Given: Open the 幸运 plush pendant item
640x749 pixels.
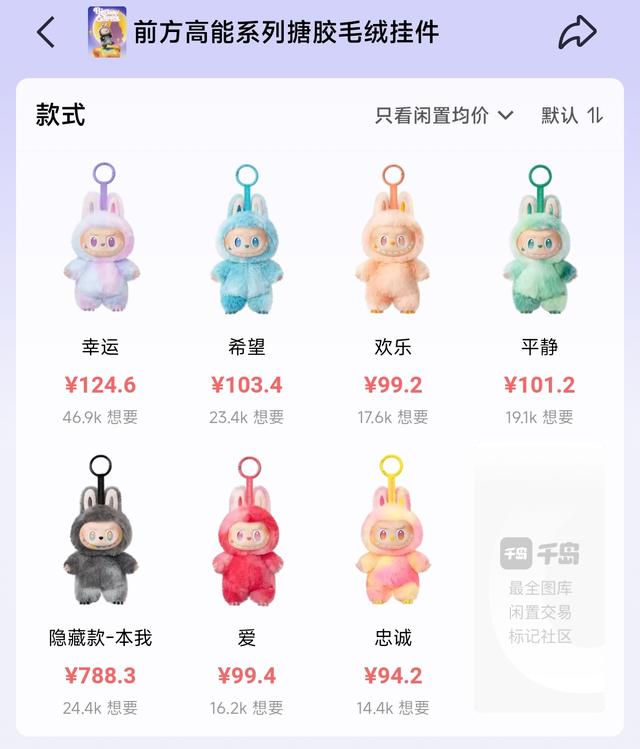Looking at the screenshot, I should coord(100,240).
